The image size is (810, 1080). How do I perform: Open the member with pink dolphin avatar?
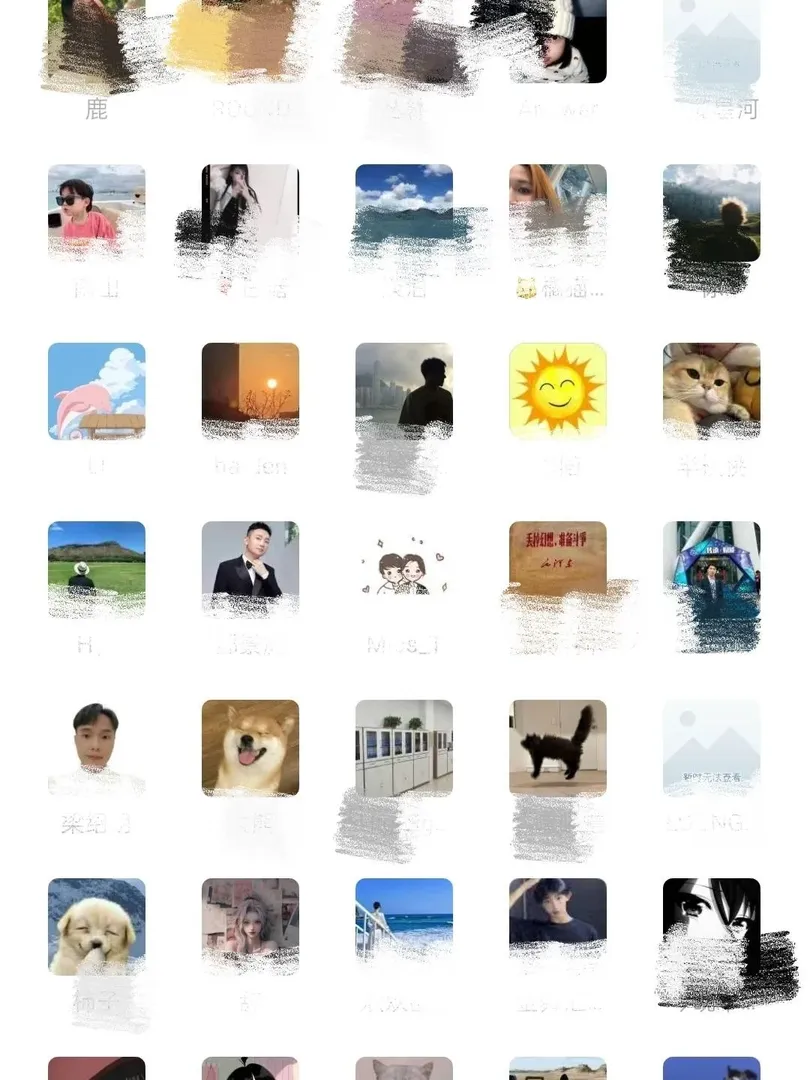[x=97, y=391]
